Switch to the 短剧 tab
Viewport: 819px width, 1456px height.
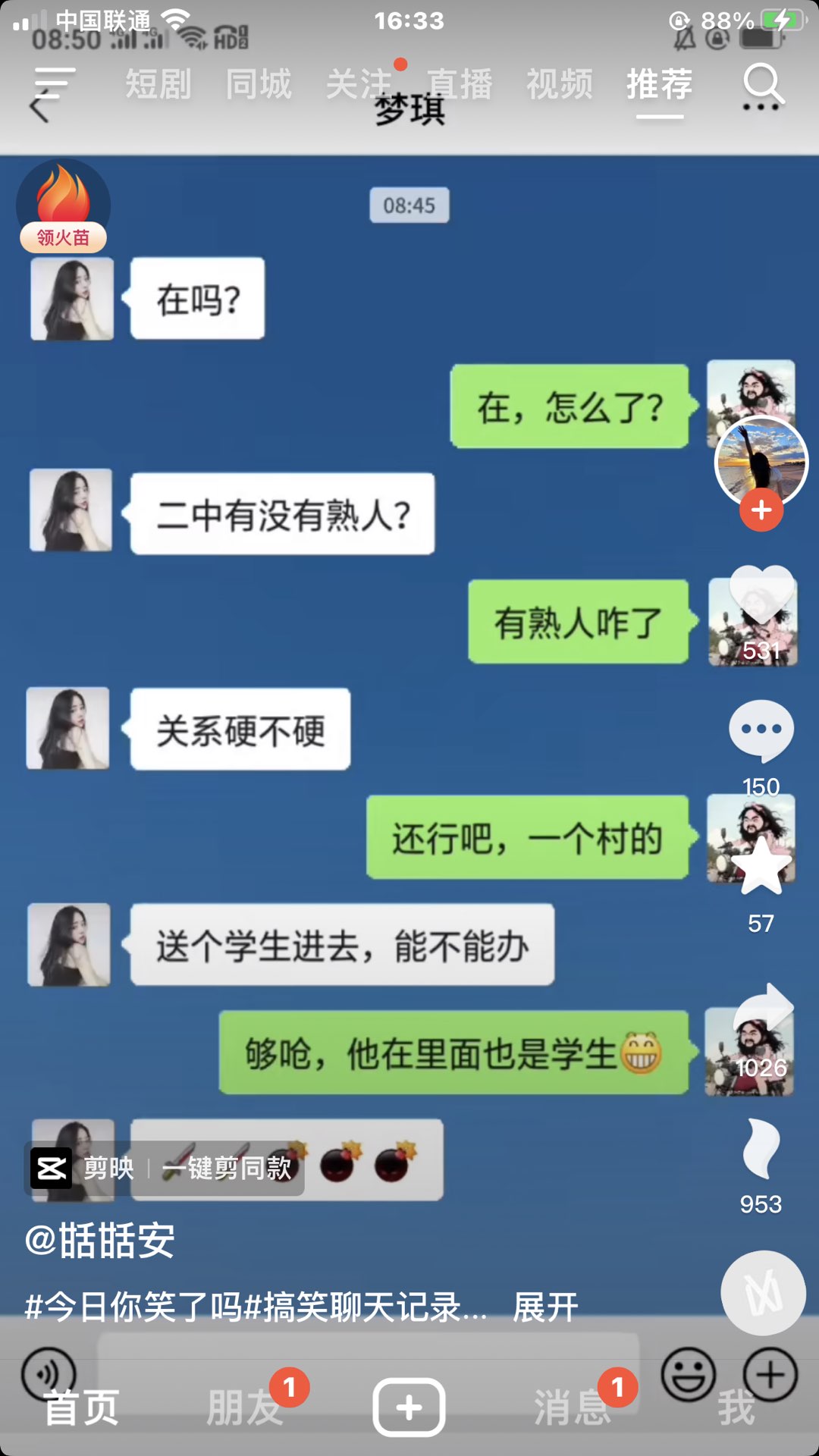pyautogui.click(x=158, y=83)
